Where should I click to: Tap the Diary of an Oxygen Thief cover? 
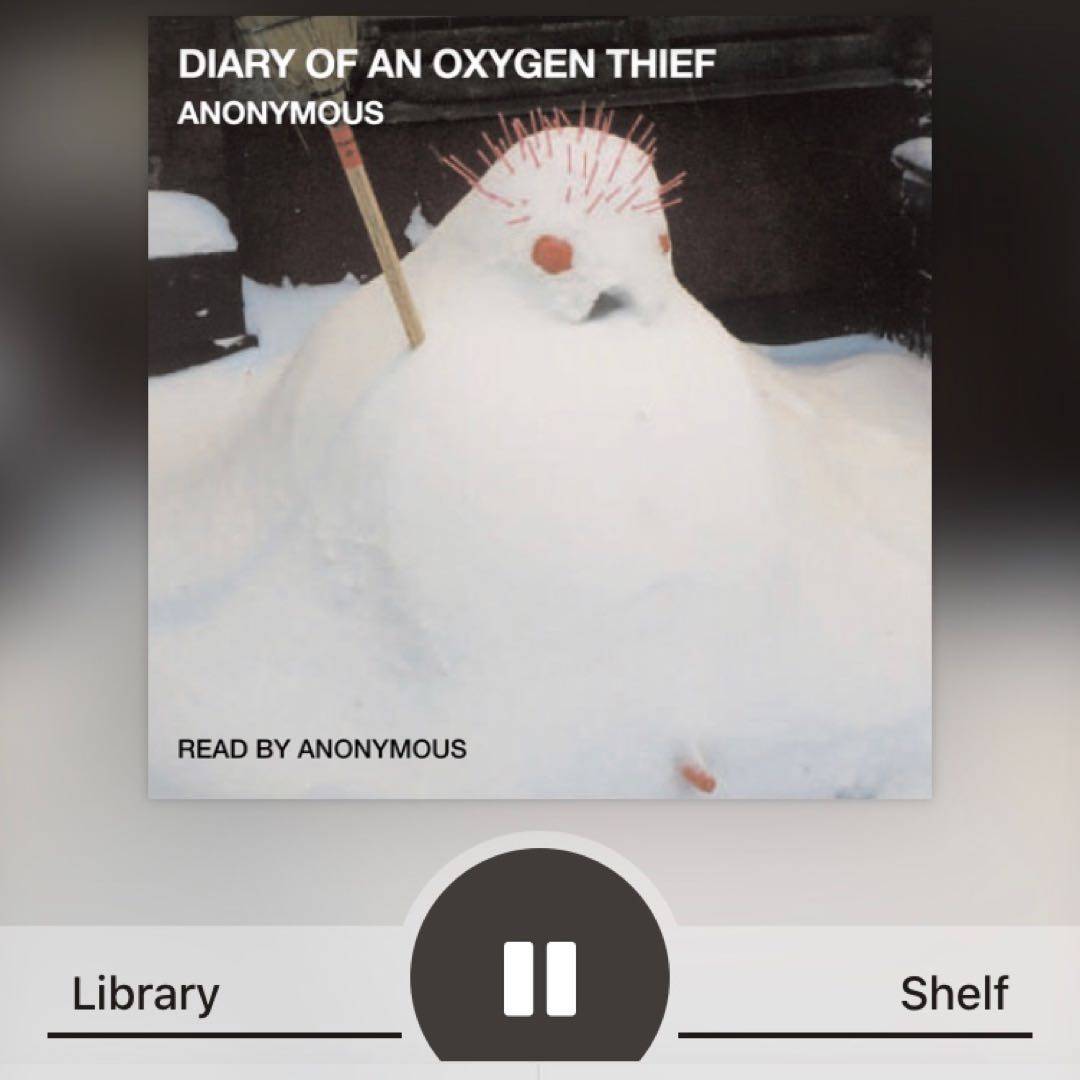(x=540, y=408)
